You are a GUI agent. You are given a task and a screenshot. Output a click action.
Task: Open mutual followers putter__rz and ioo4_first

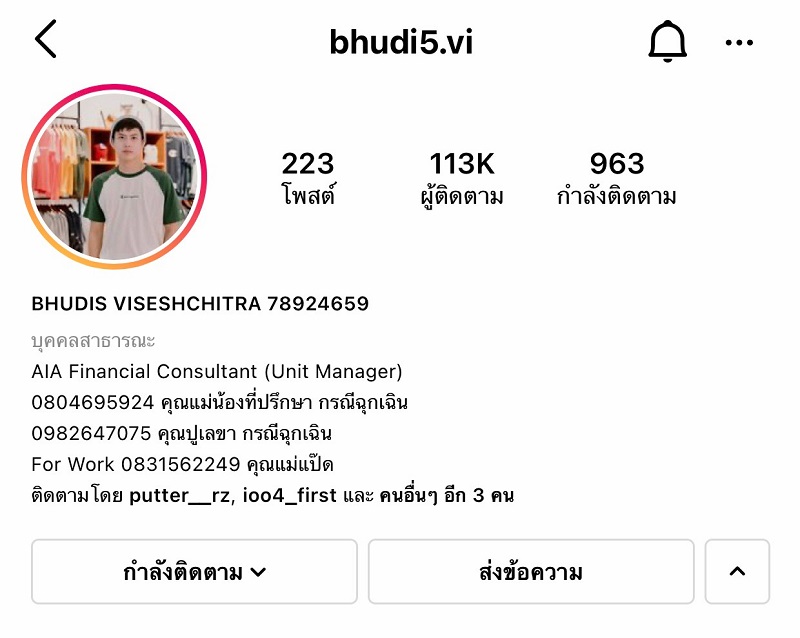pyautogui.click(x=272, y=495)
